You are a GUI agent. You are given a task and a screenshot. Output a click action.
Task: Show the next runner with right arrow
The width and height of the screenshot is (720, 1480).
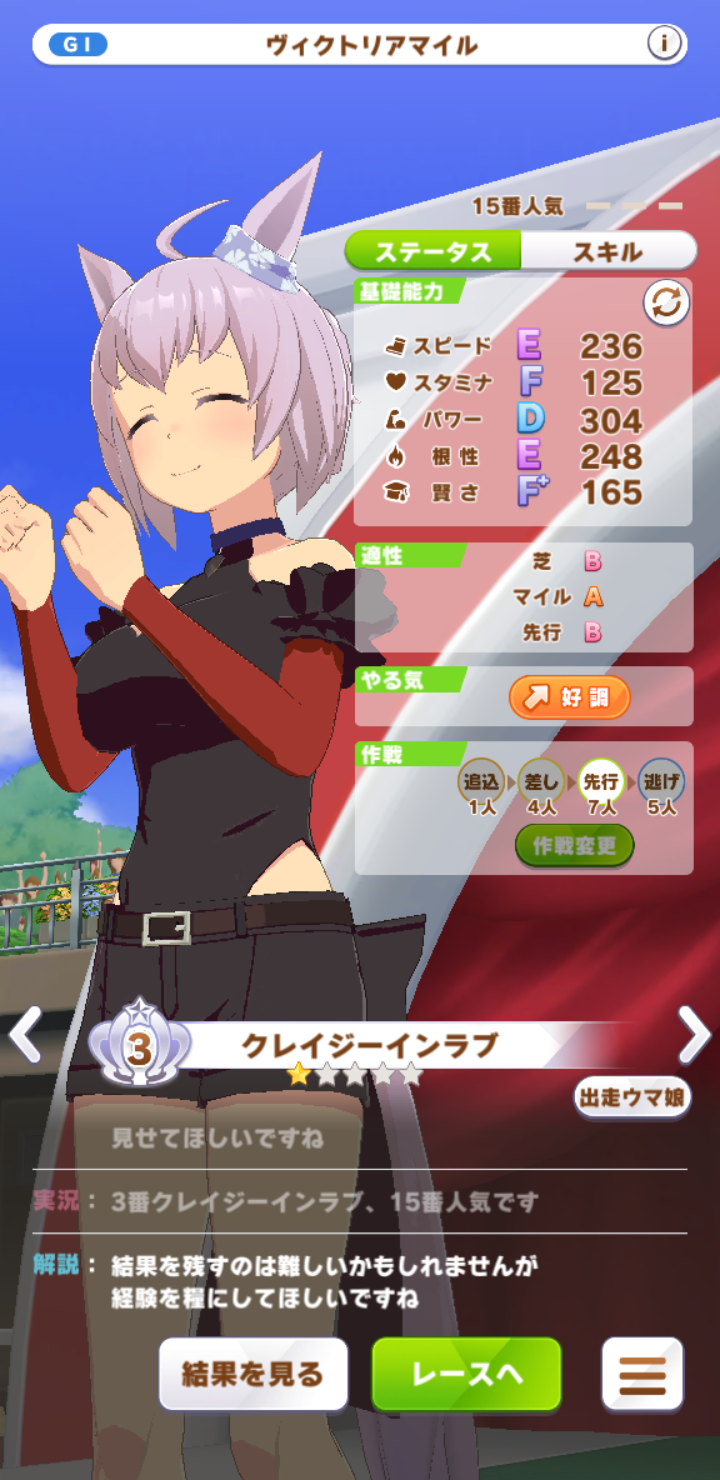click(694, 1035)
